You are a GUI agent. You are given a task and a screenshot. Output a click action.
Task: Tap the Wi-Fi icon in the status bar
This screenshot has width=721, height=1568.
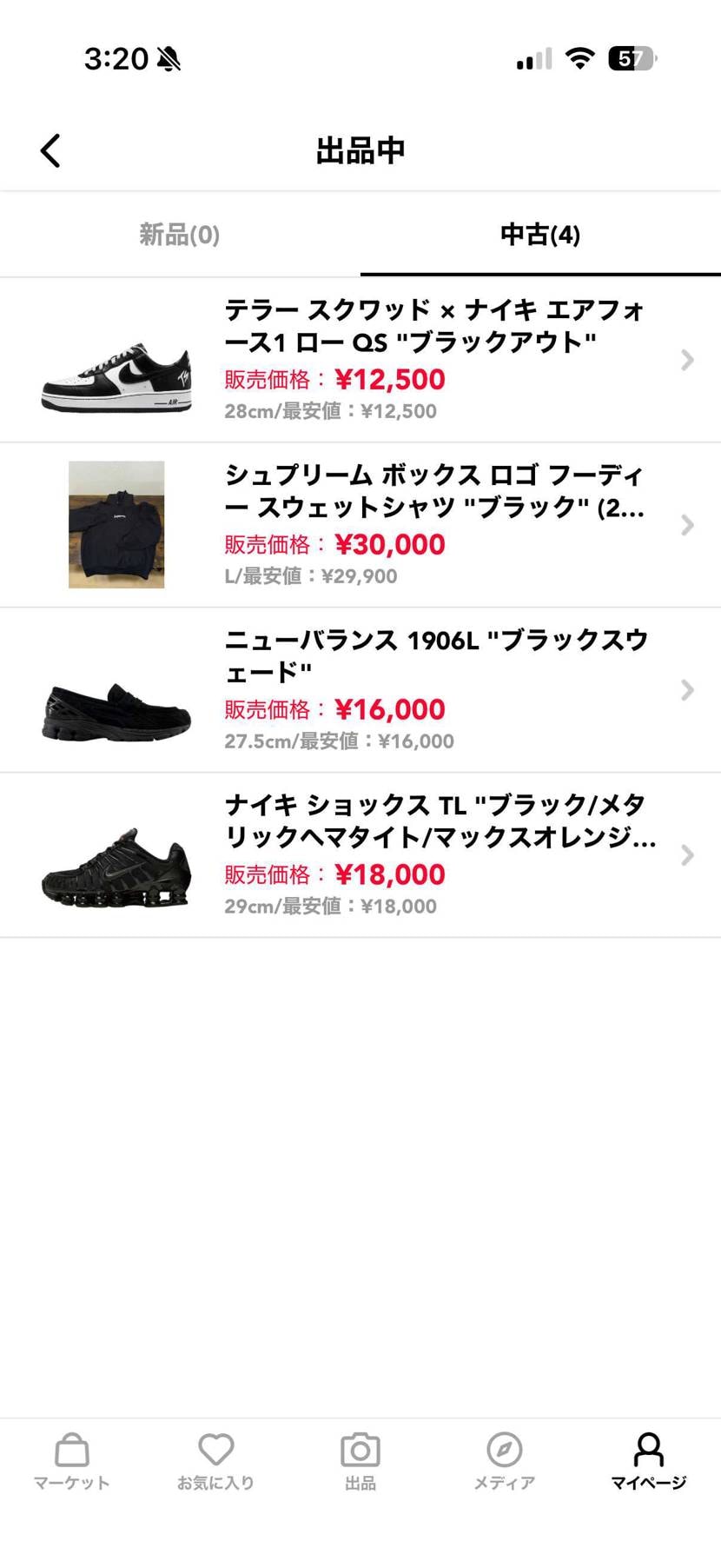579,57
